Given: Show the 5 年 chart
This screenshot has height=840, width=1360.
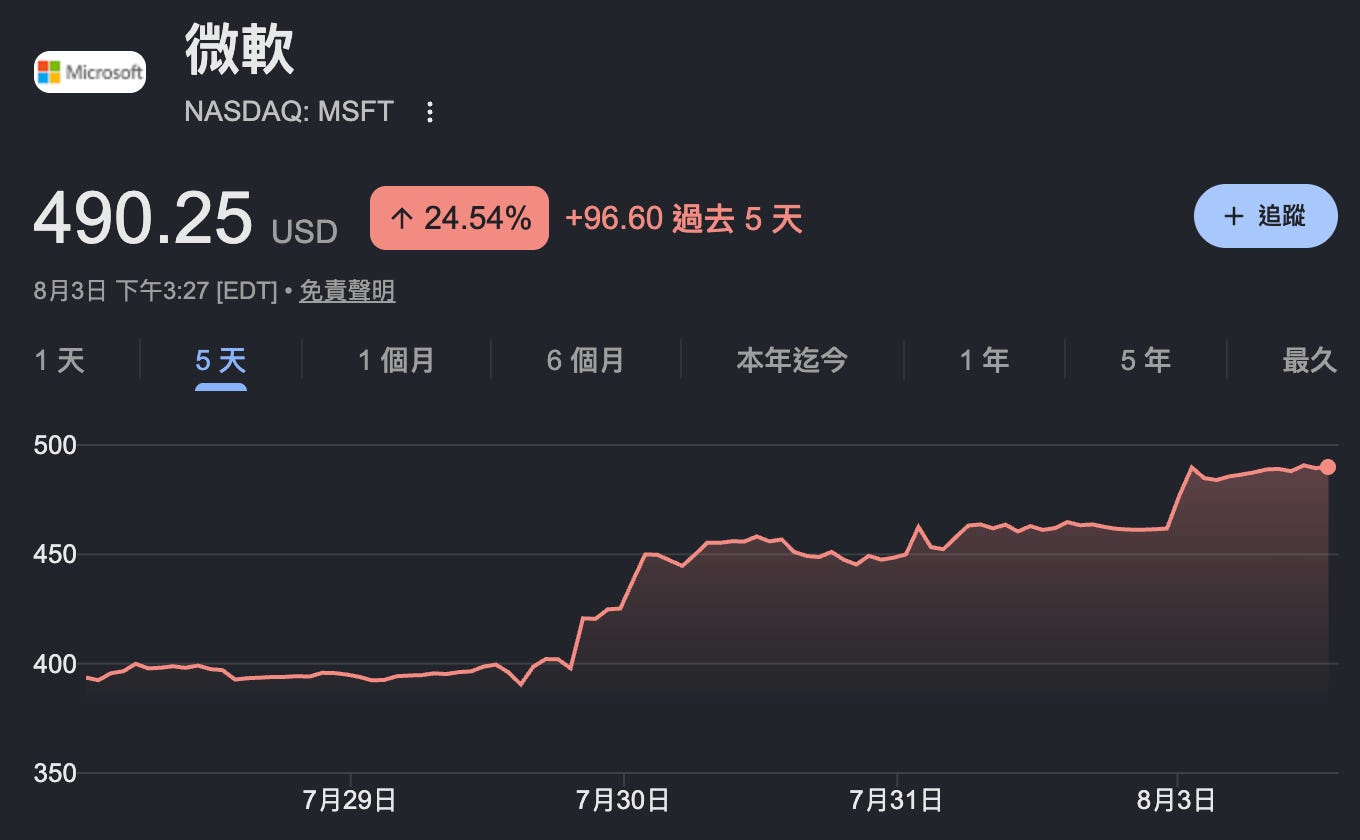Looking at the screenshot, I should click(x=1145, y=360).
